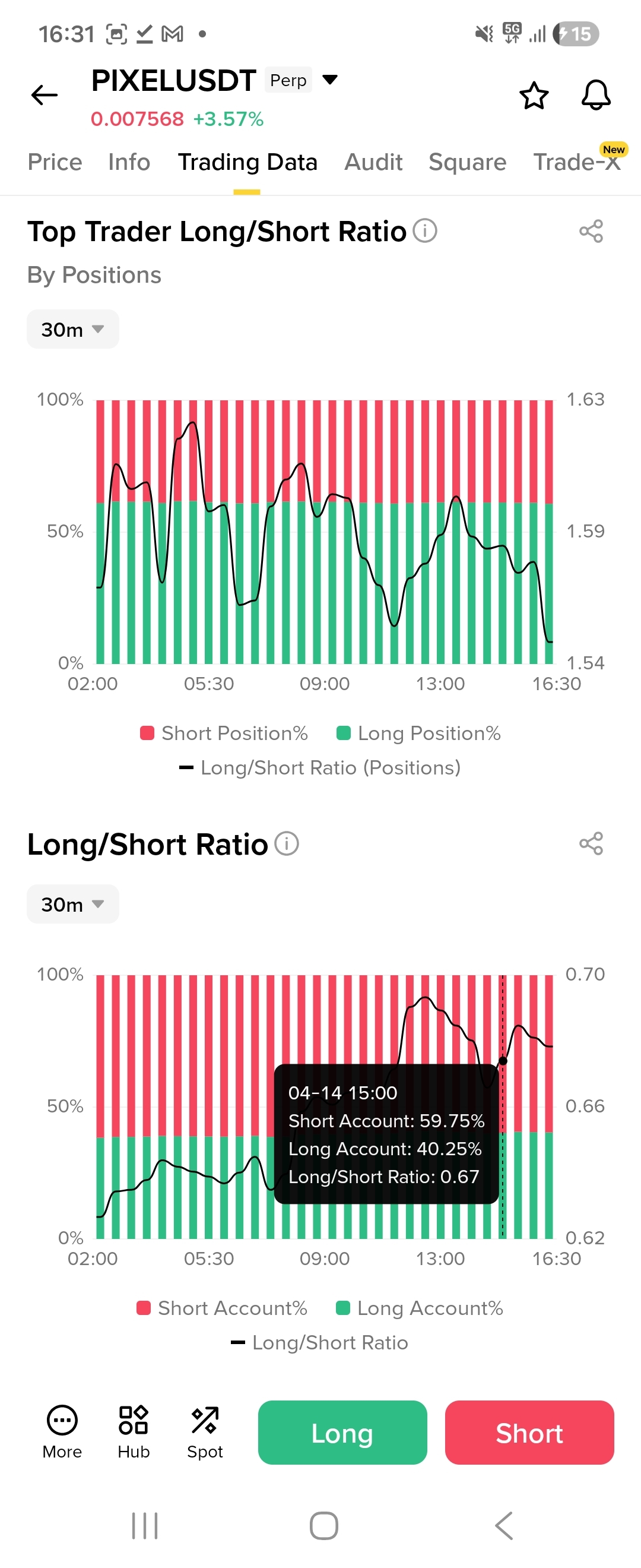Change the 30m interval for Long/Short Ratio chart
Viewport: 641px width, 1568px height.
pyautogui.click(x=73, y=904)
